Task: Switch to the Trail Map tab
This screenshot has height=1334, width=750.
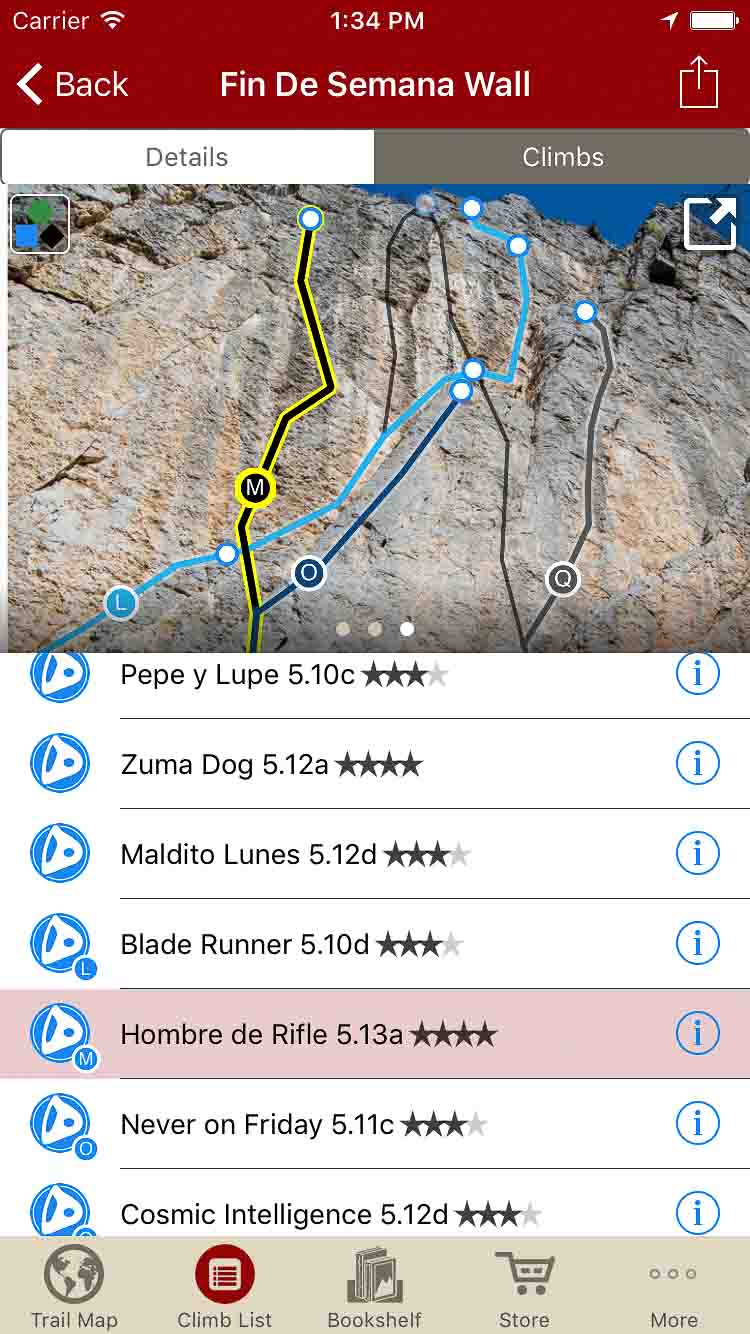Action: coord(74,1288)
